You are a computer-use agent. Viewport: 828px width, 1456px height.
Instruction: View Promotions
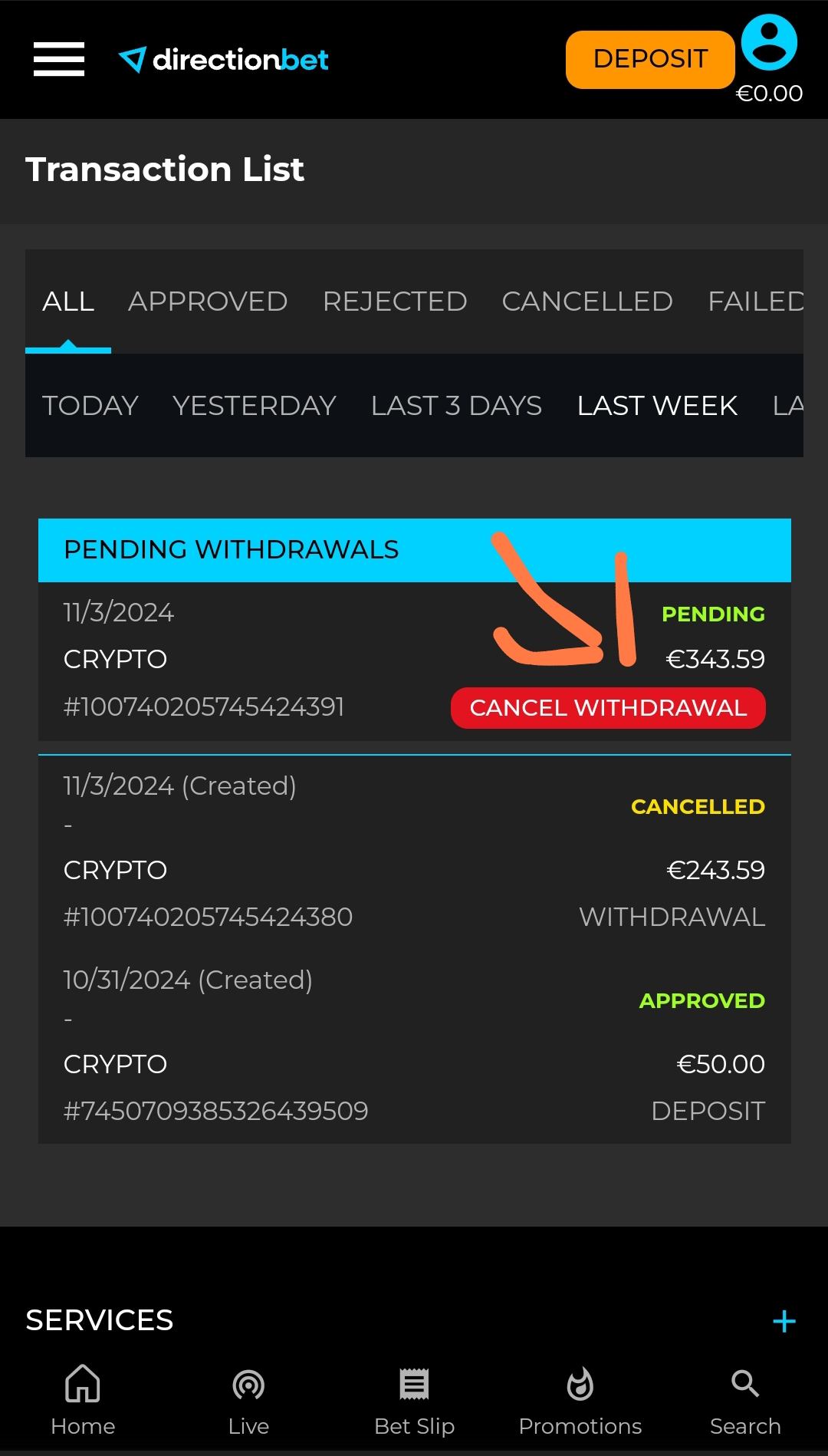point(580,1401)
